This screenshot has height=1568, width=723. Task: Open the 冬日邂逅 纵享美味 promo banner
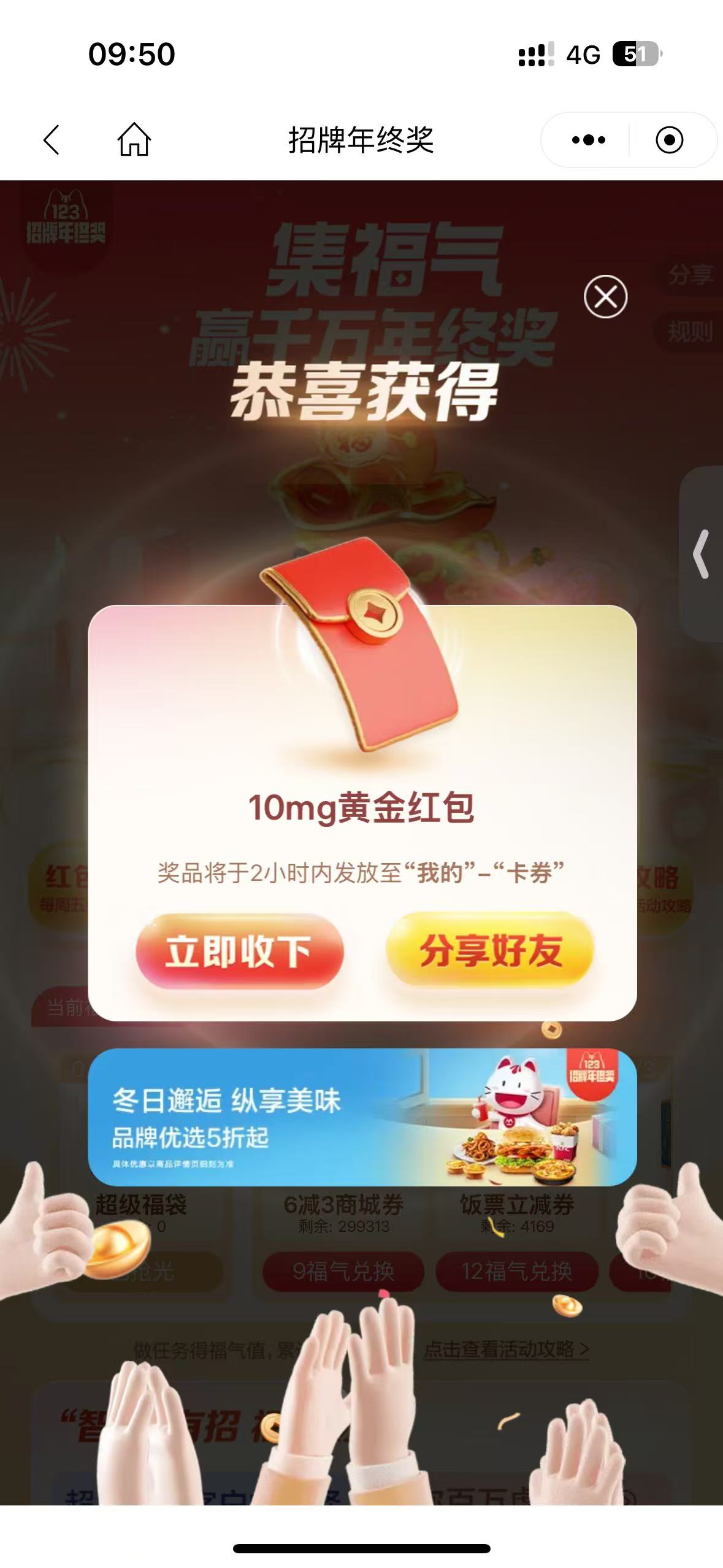point(362,1117)
